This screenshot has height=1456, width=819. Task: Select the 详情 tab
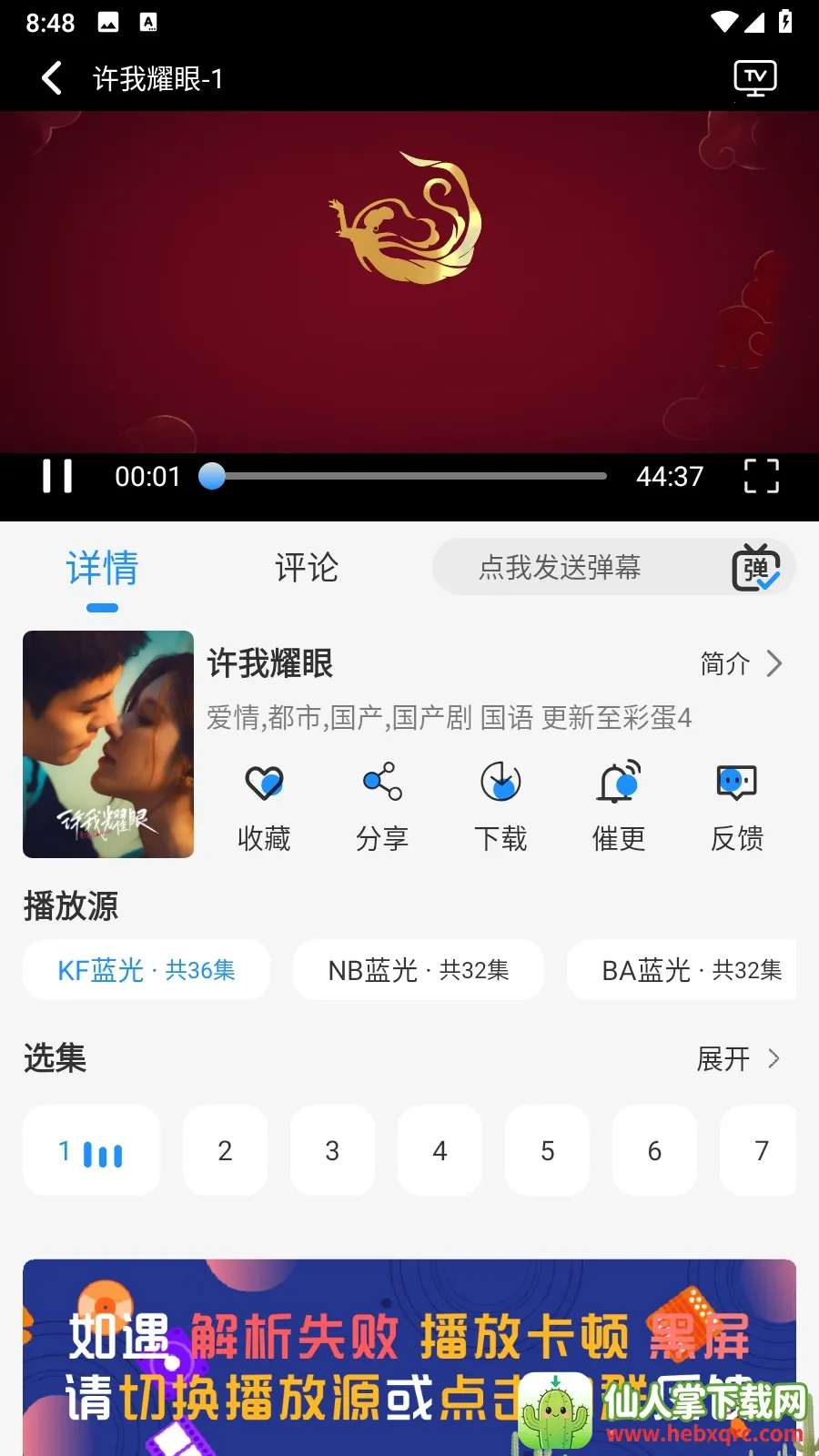pyautogui.click(x=102, y=568)
